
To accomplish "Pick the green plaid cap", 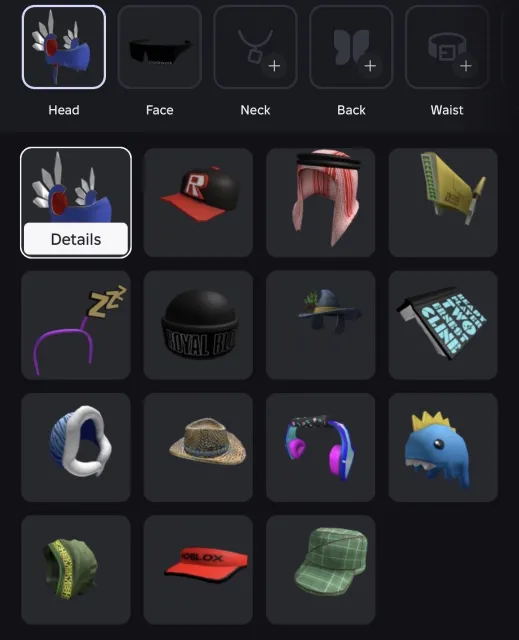I will pyautogui.click(x=321, y=570).
